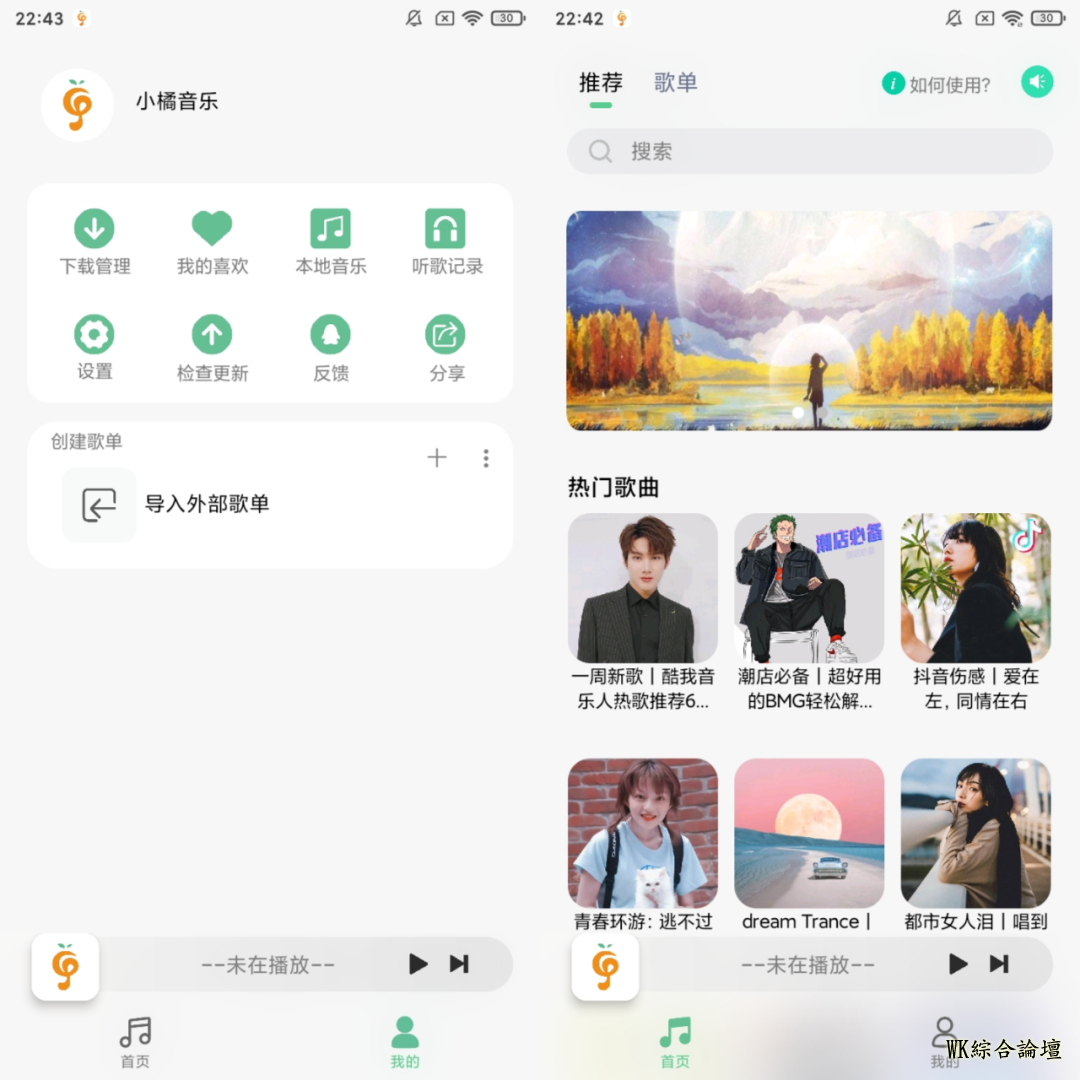Open 本地音乐 local music

331,241
